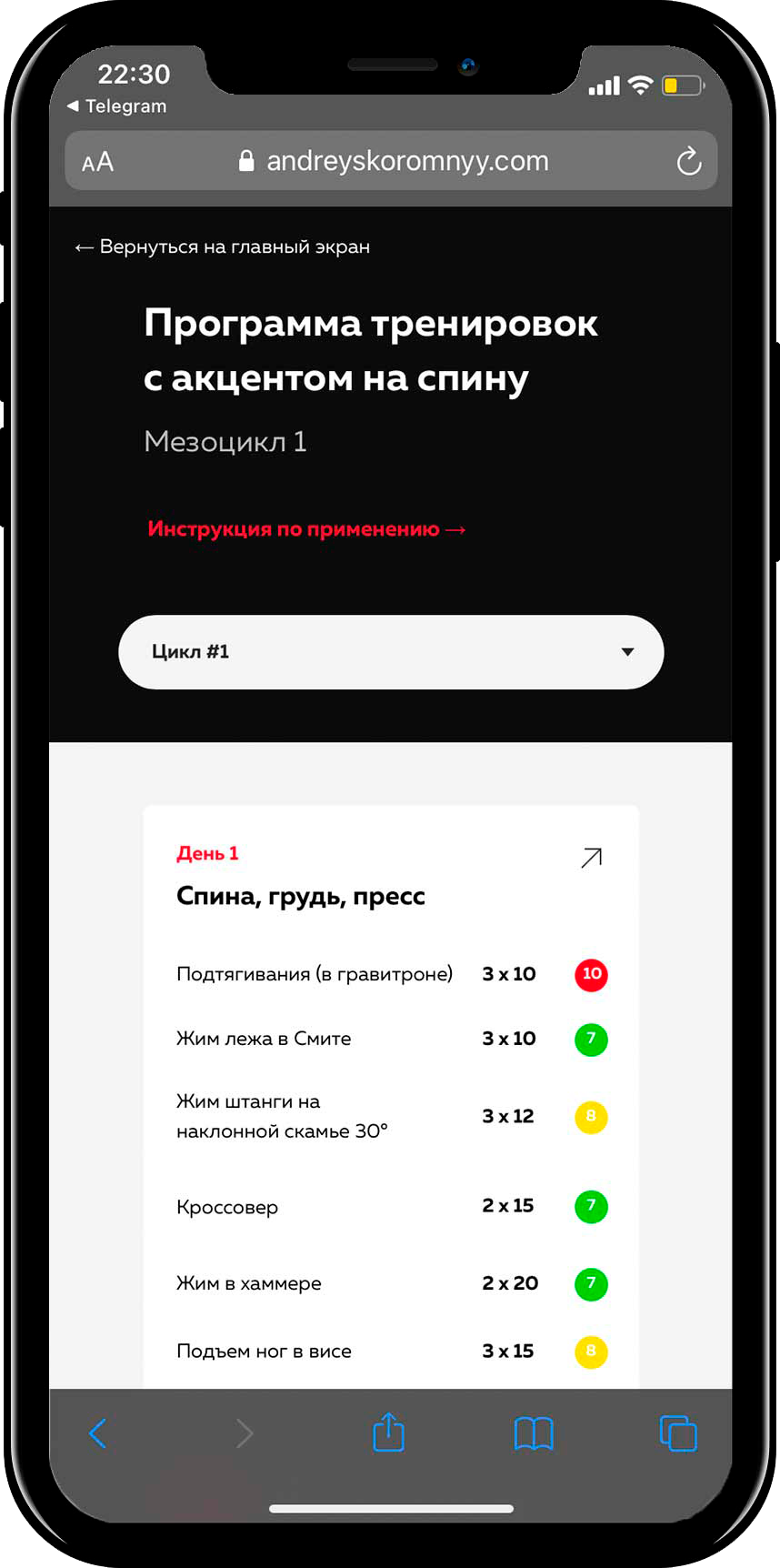Viewport: 780px width, 1568px height.
Task: Expand the Цикл #1 dropdown
Action: pyautogui.click(x=391, y=652)
